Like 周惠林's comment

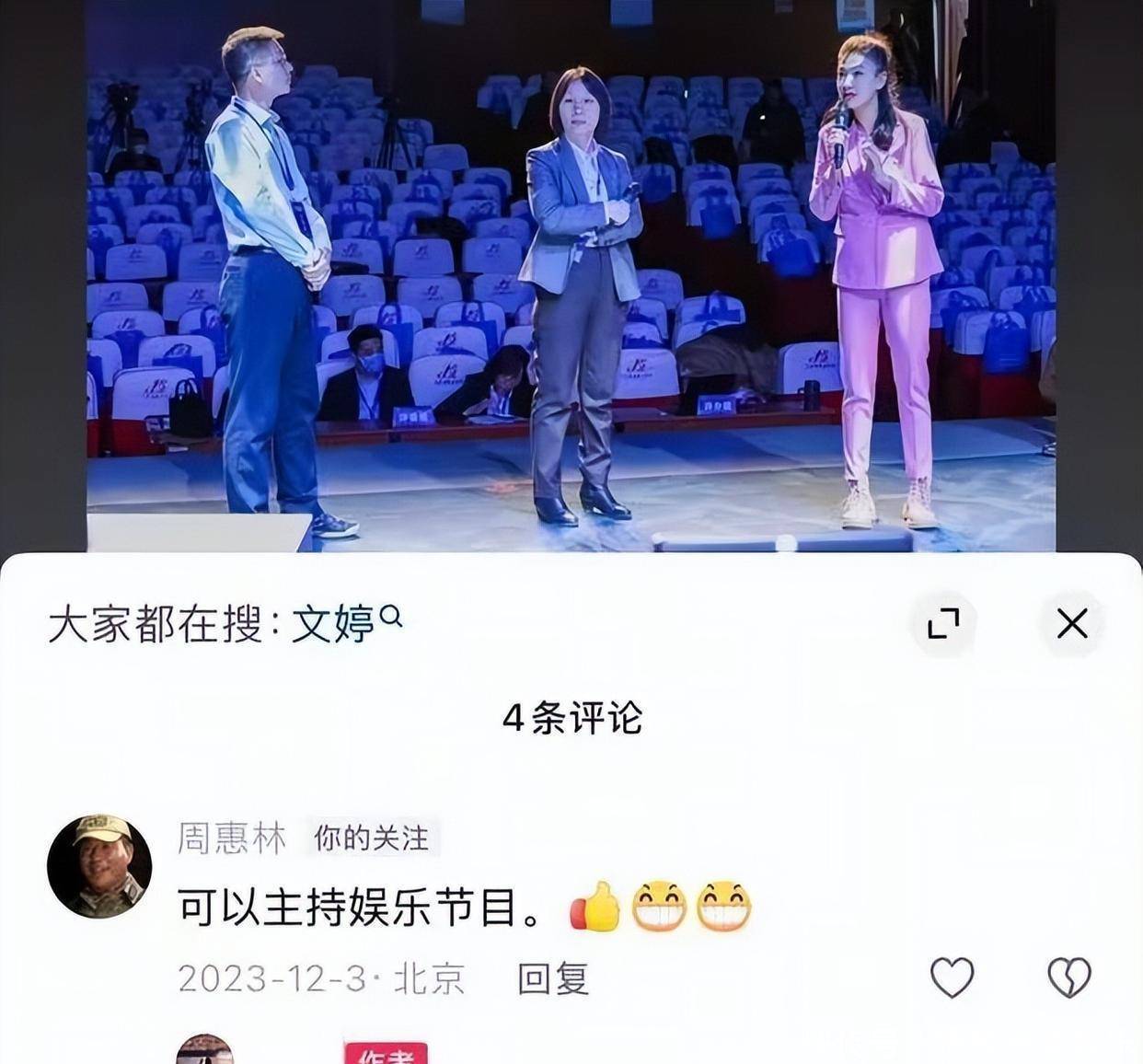tap(952, 977)
